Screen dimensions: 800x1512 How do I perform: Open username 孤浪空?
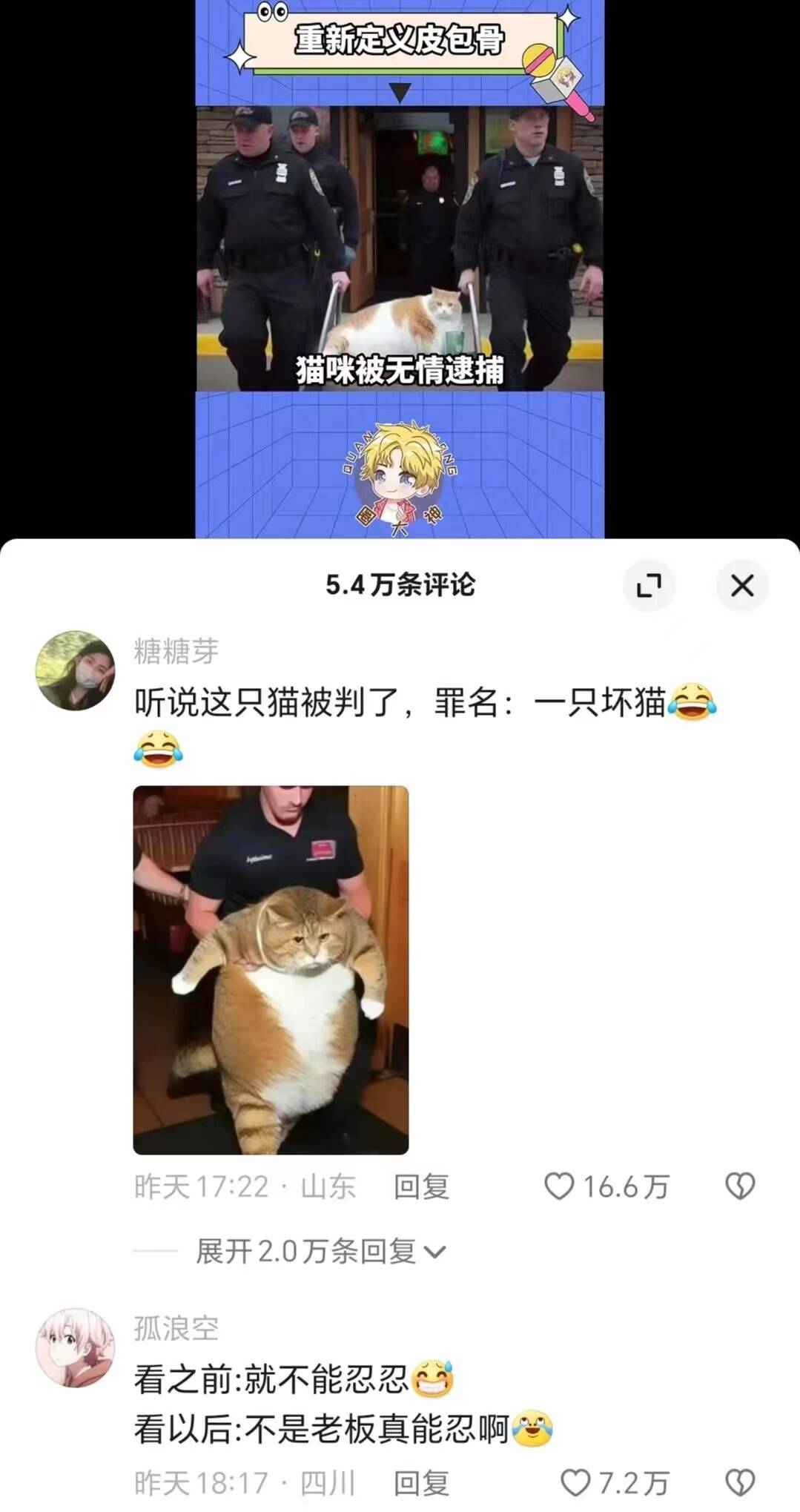pyautogui.click(x=176, y=1328)
